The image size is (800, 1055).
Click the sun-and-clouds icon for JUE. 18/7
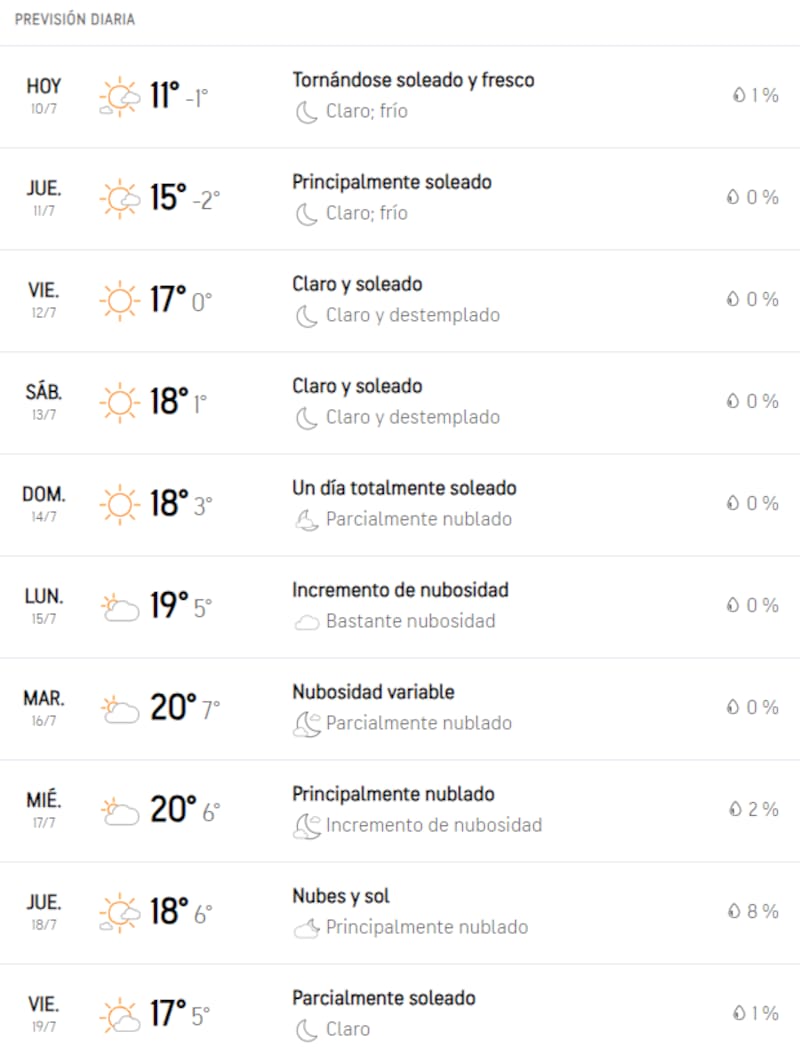point(118,911)
